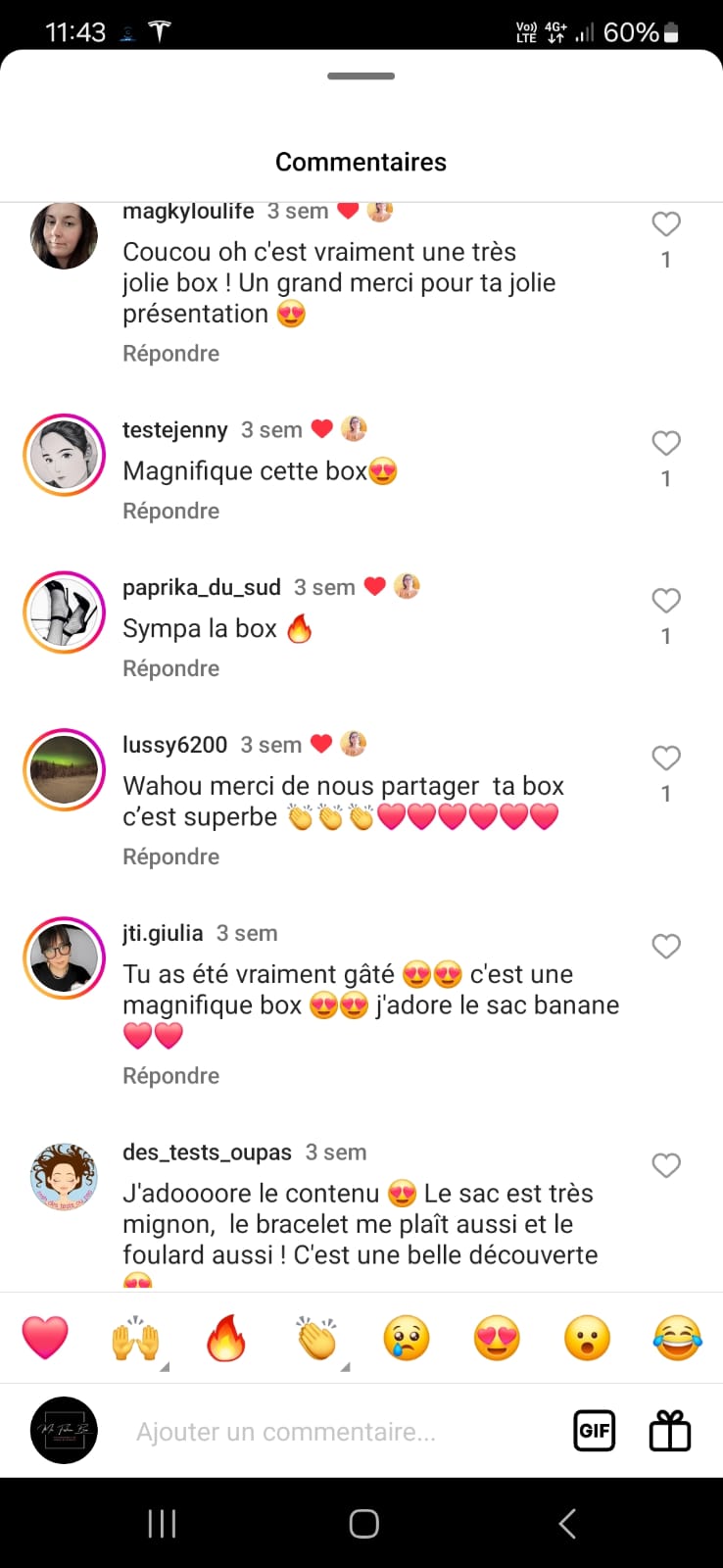Open the GIF picker

click(x=594, y=1431)
